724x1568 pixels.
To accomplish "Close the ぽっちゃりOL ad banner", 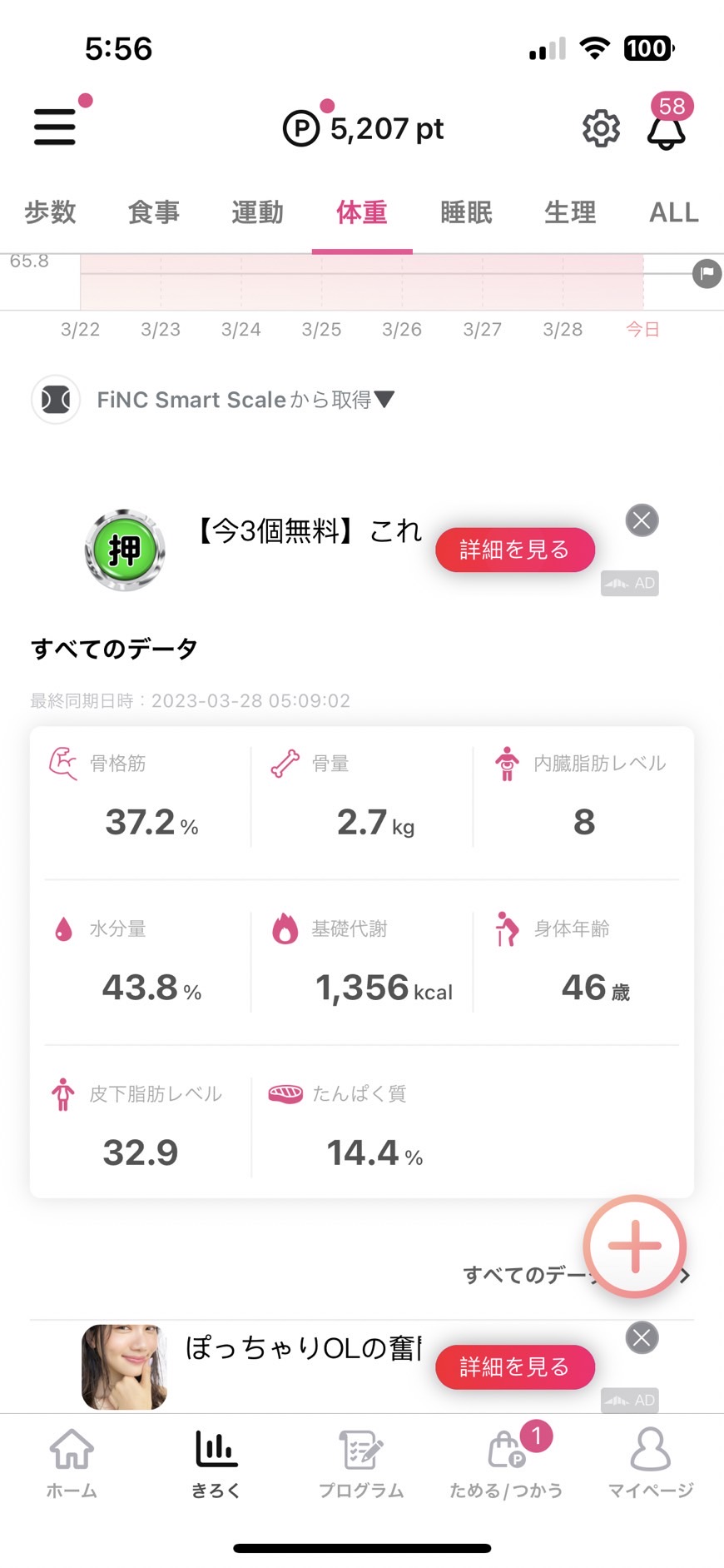I will pos(642,1337).
